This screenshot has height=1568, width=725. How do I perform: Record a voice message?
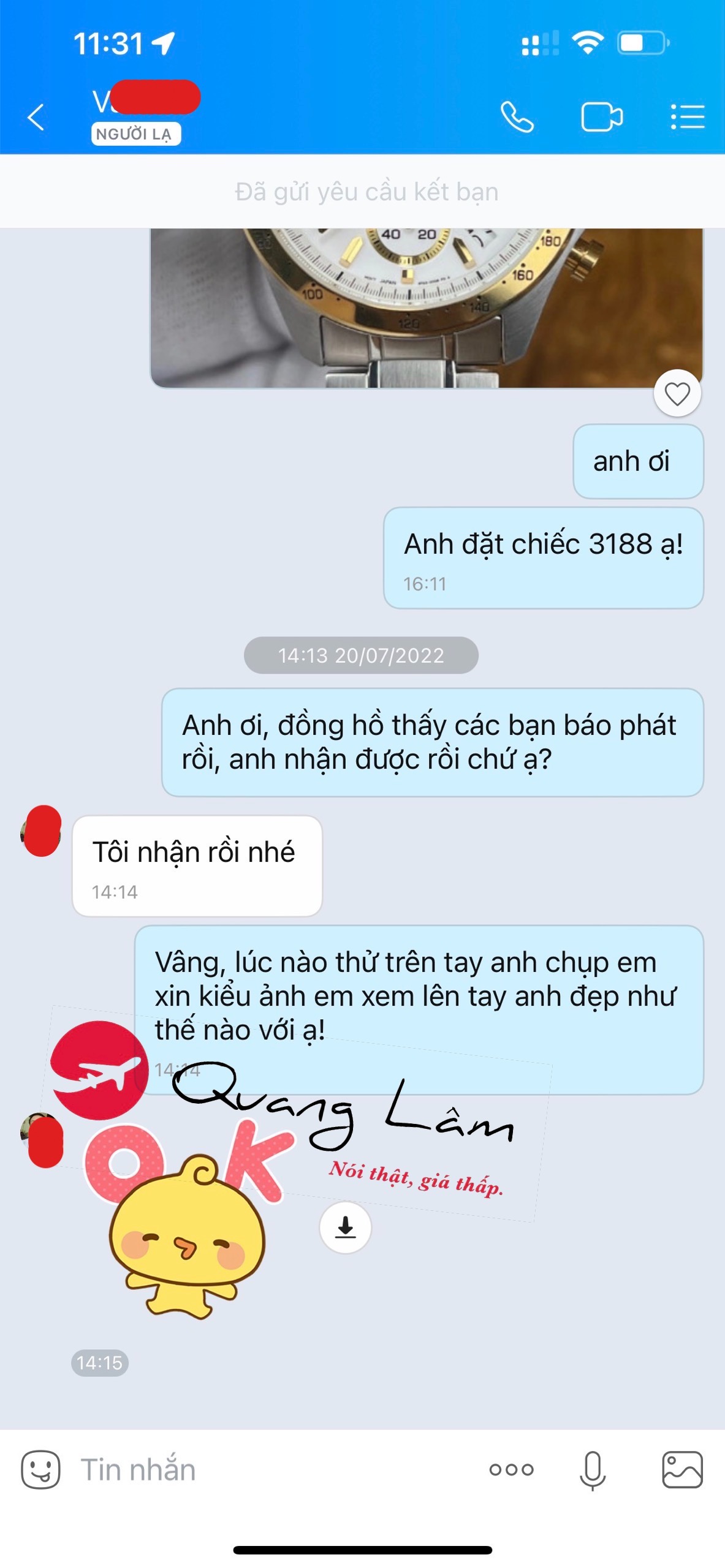point(592,1469)
